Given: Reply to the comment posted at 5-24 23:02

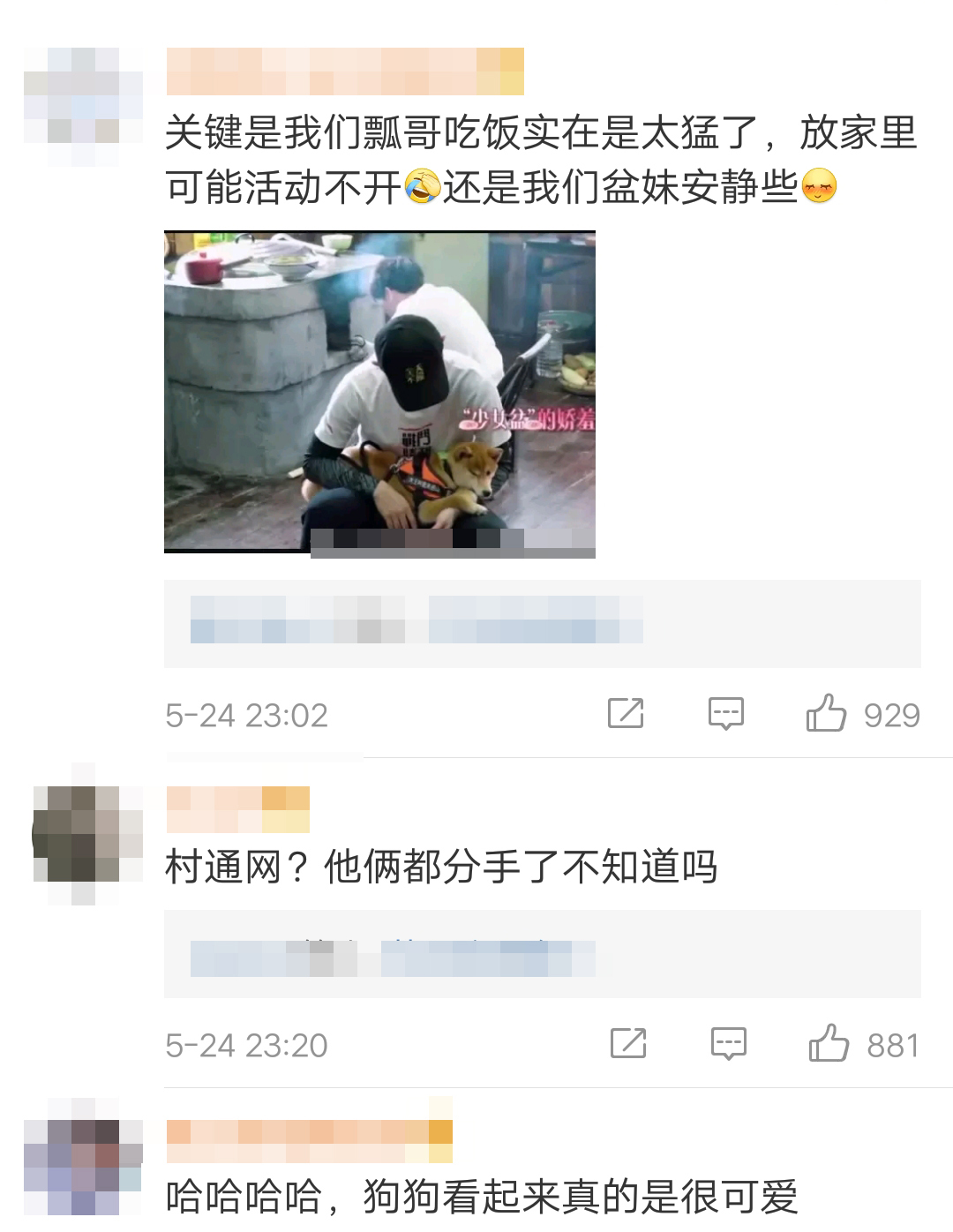Looking at the screenshot, I should 726,713.
